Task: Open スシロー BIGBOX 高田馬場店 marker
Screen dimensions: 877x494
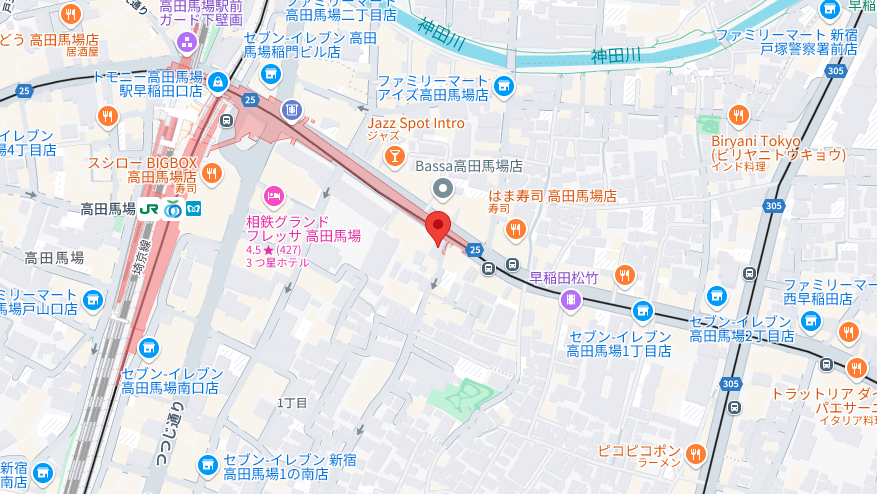Action: tap(211, 173)
